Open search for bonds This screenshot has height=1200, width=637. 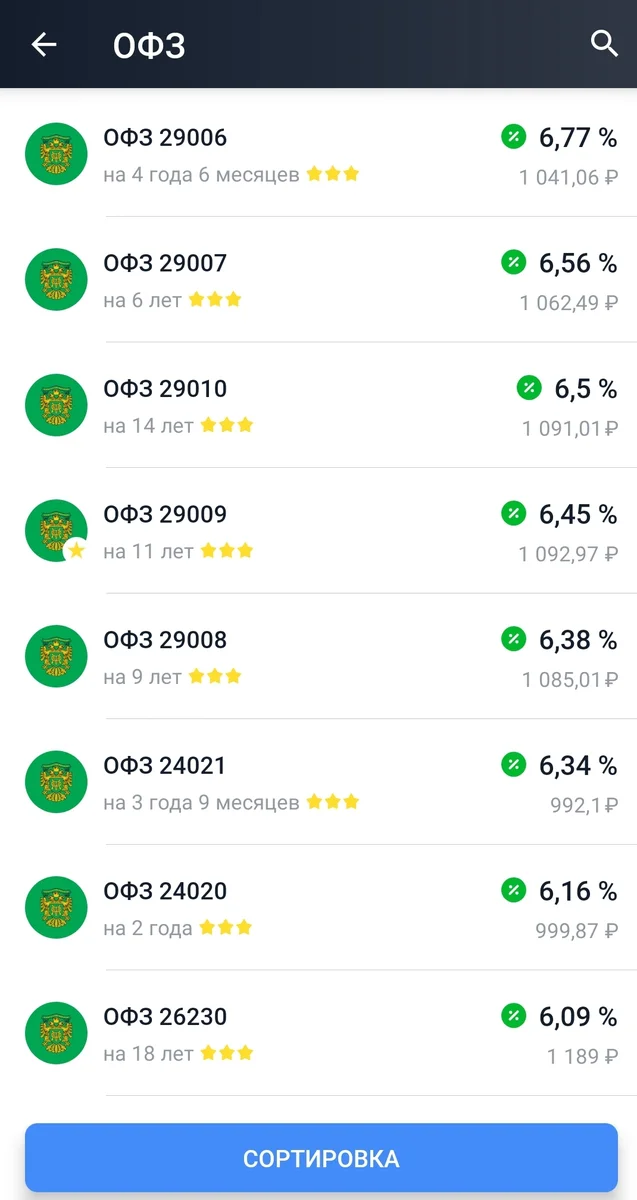[x=604, y=44]
